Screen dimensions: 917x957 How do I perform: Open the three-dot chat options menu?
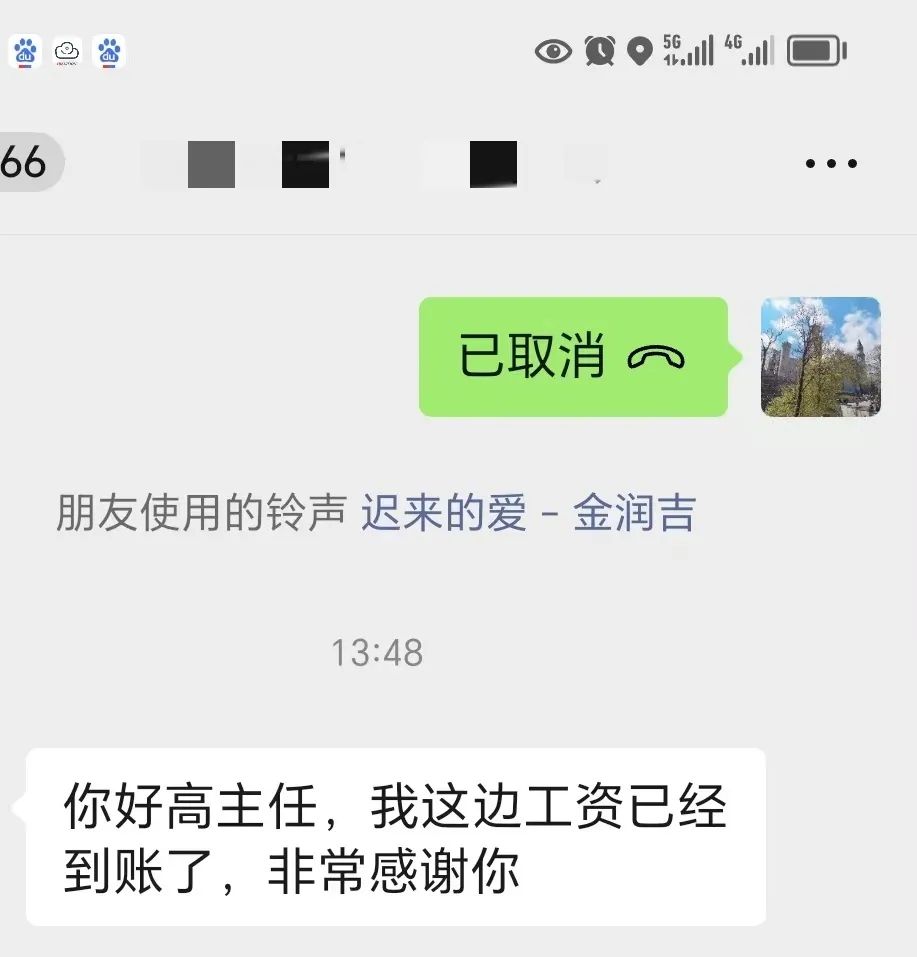(x=831, y=164)
